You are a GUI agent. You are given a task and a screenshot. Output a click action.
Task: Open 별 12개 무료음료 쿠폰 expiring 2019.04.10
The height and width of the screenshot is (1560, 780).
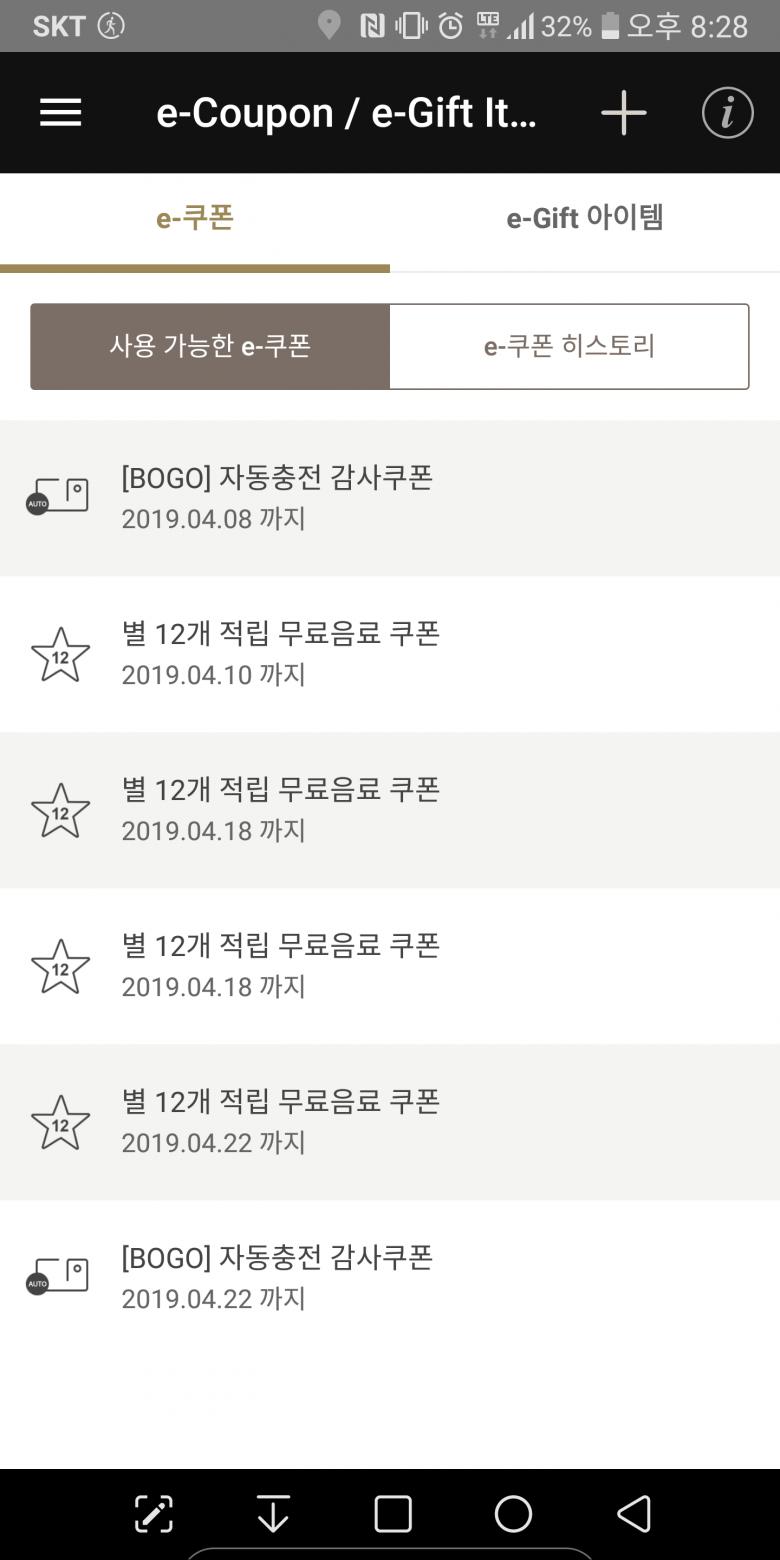[390, 653]
